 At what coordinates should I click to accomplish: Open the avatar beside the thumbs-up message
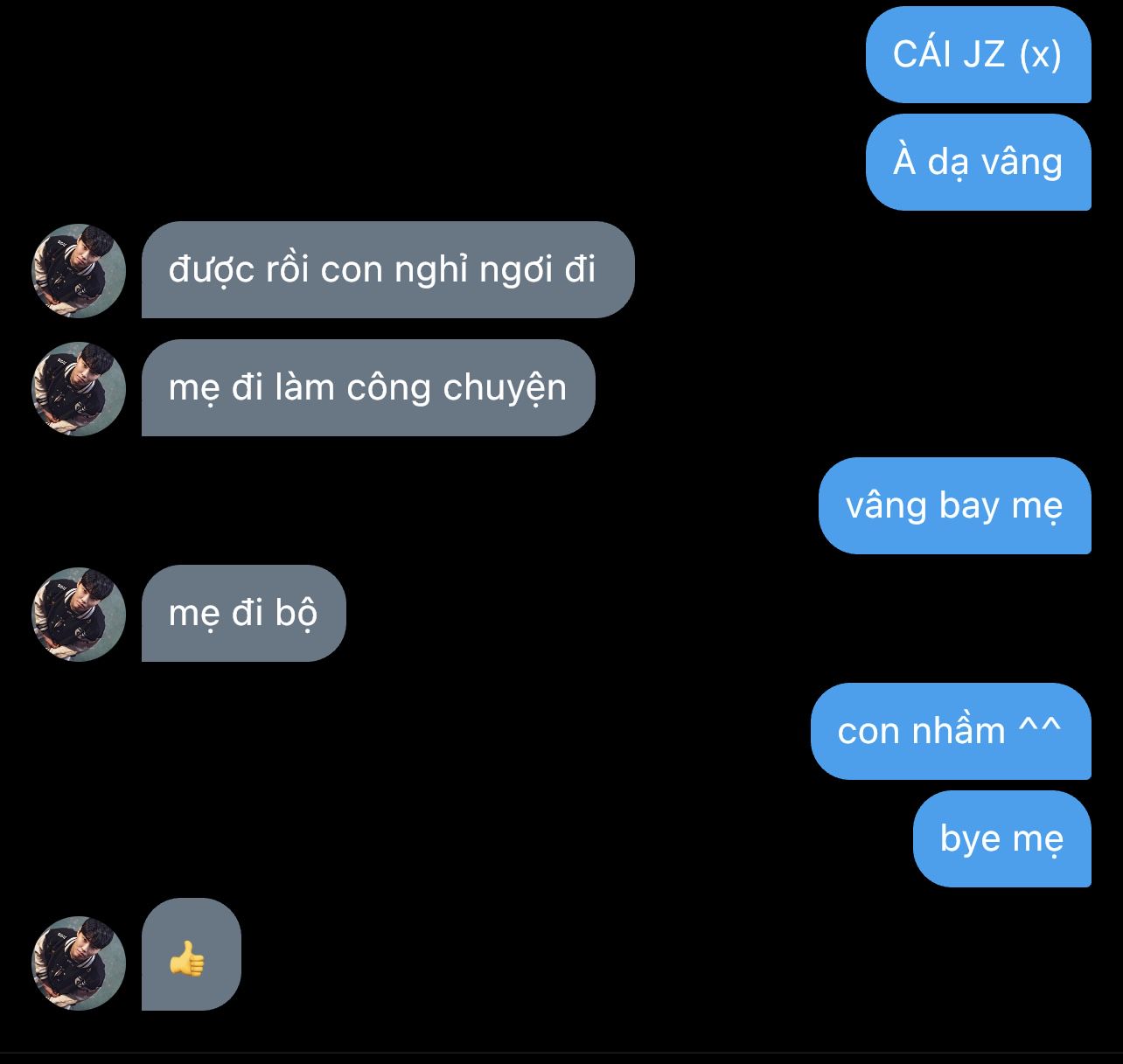coord(79,963)
